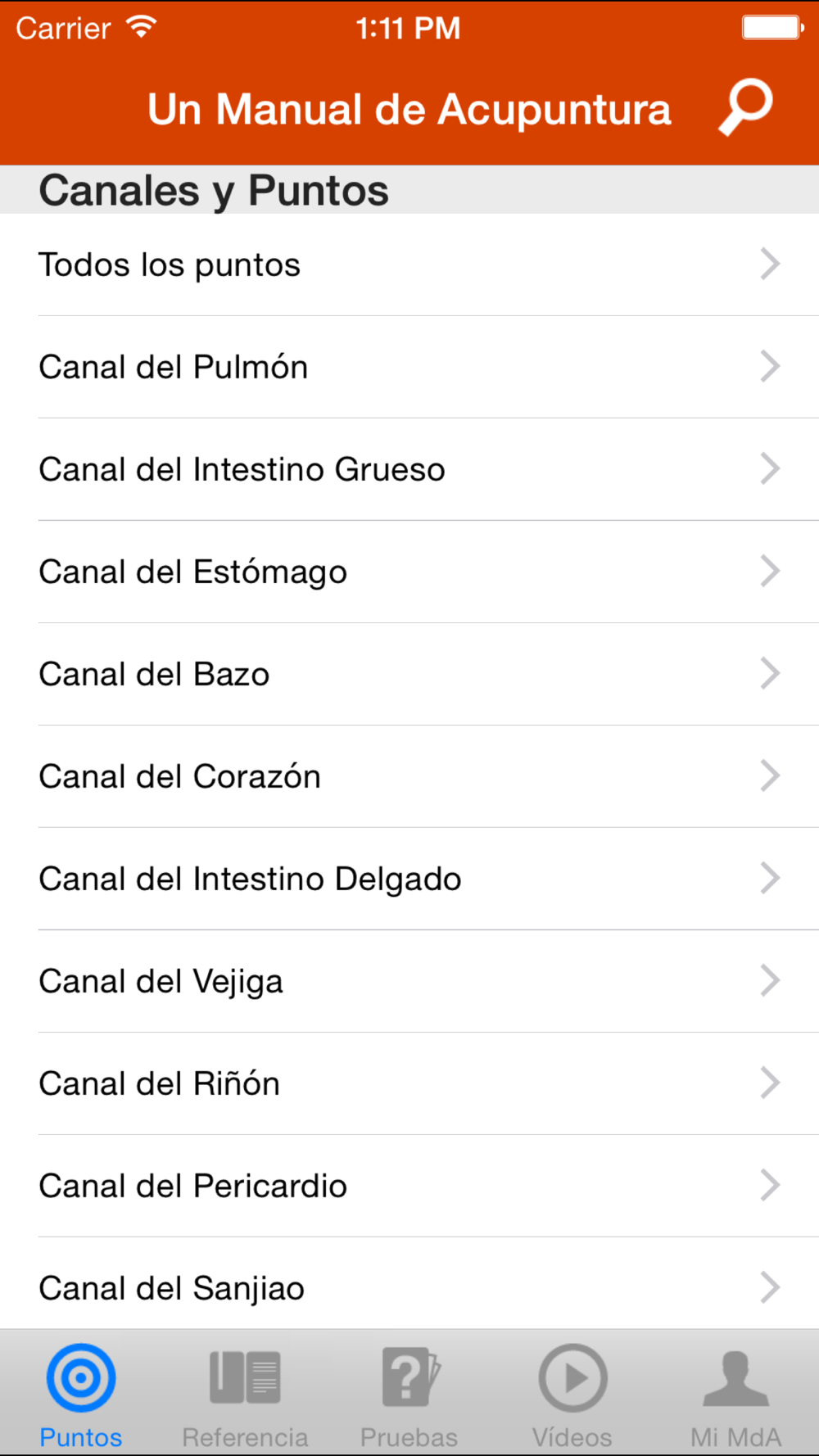This screenshot has height=1456, width=819.
Task: Open Canal del Vejiga
Action: click(409, 981)
